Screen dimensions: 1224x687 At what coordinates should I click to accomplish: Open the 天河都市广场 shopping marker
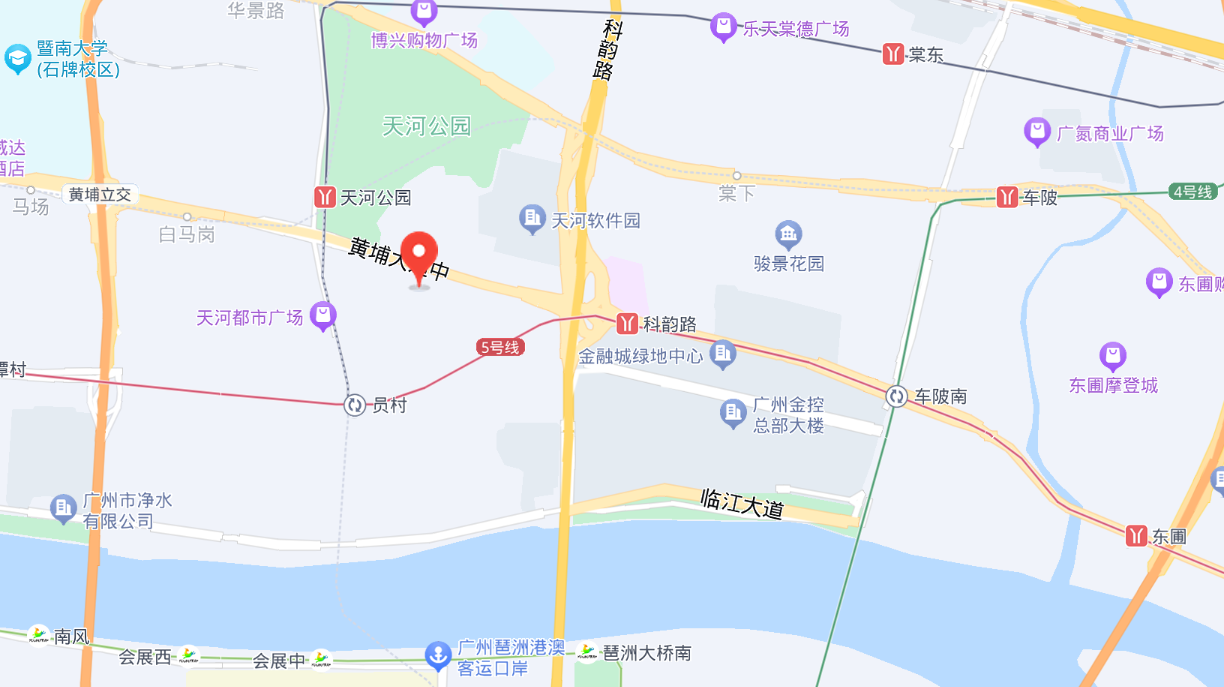[322, 315]
